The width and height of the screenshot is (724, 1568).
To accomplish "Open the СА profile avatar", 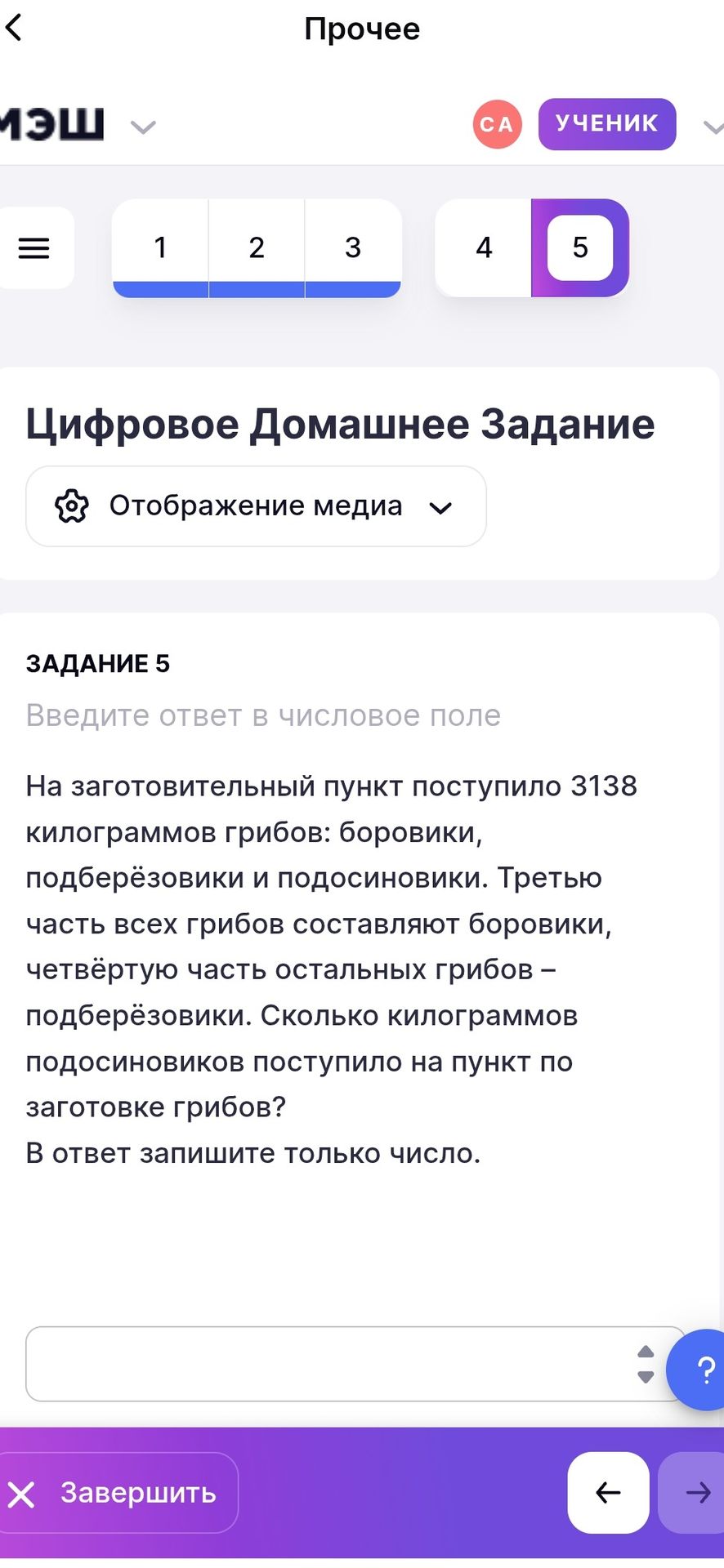I will (497, 124).
